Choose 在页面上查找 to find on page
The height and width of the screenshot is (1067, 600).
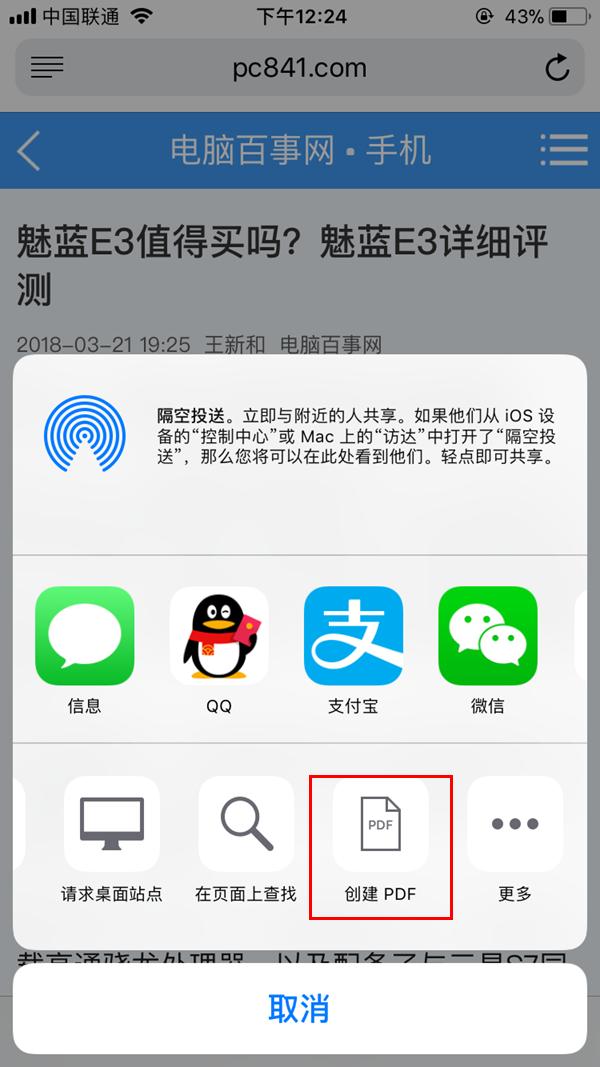point(246,824)
